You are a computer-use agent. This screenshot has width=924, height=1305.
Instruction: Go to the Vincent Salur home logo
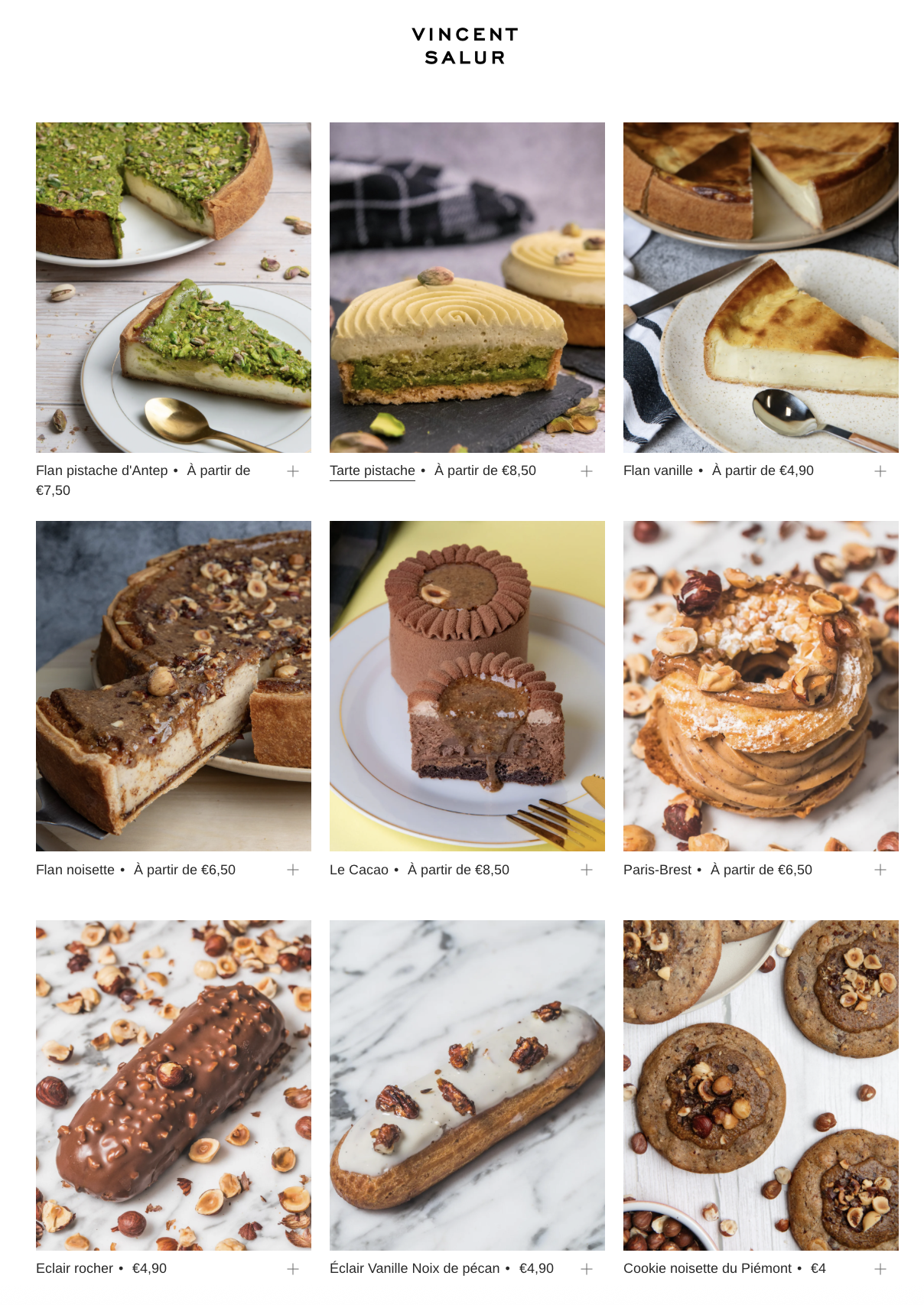(x=465, y=46)
